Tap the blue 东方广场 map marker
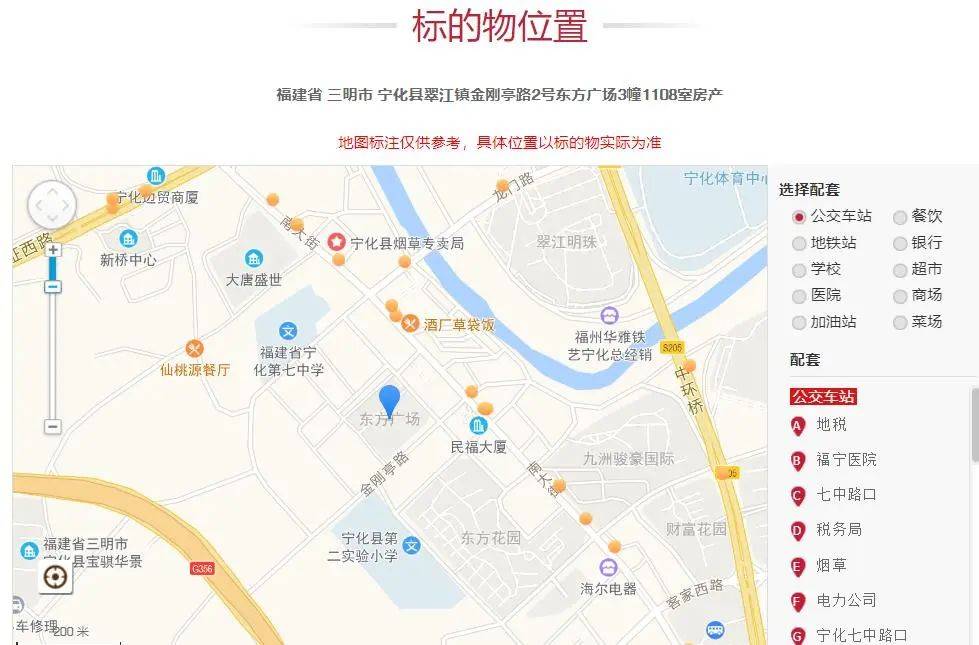 pos(389,400)
